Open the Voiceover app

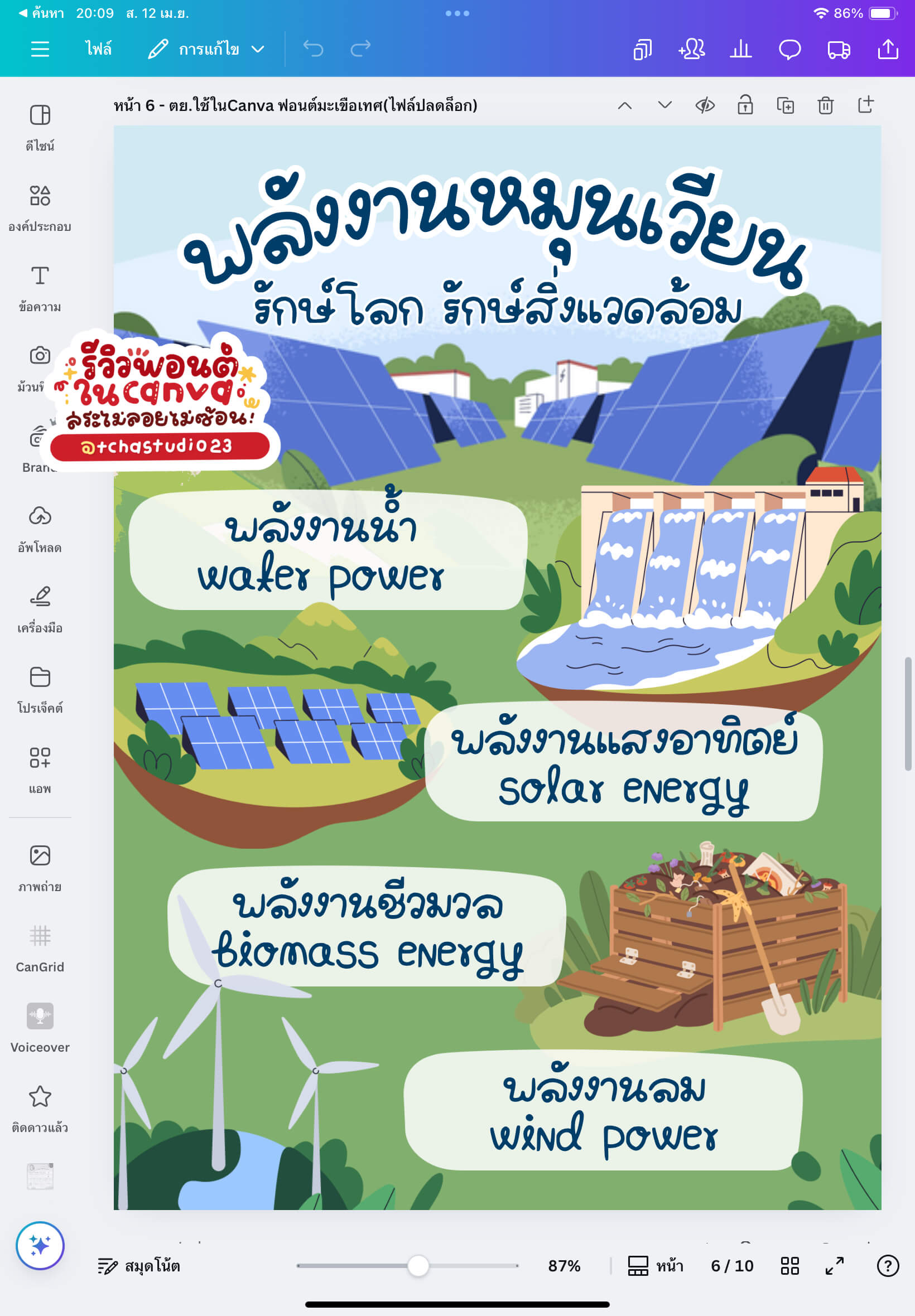click(x=40, y=1027)
